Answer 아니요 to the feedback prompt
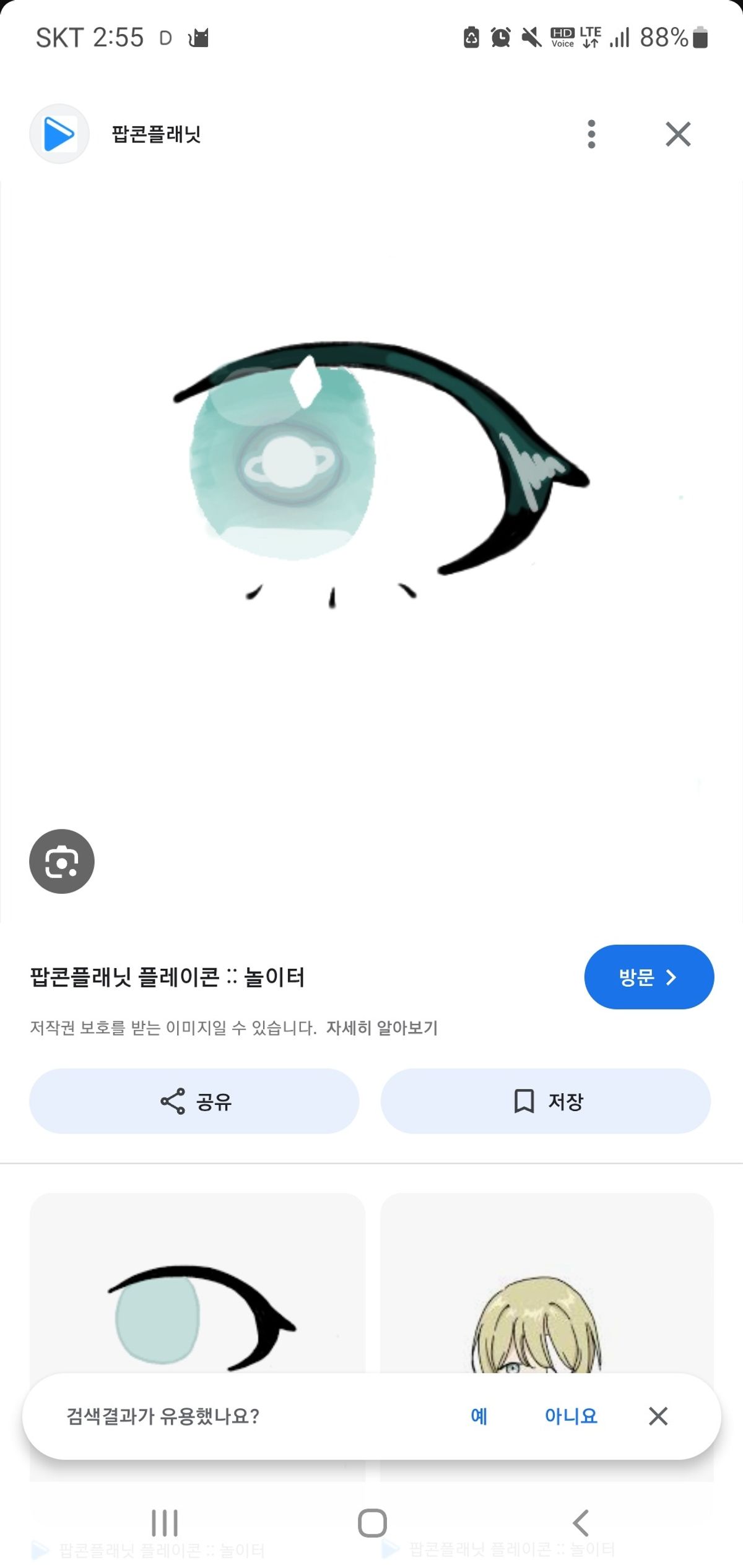The image size is (743, 1568). click(570, 1416)
